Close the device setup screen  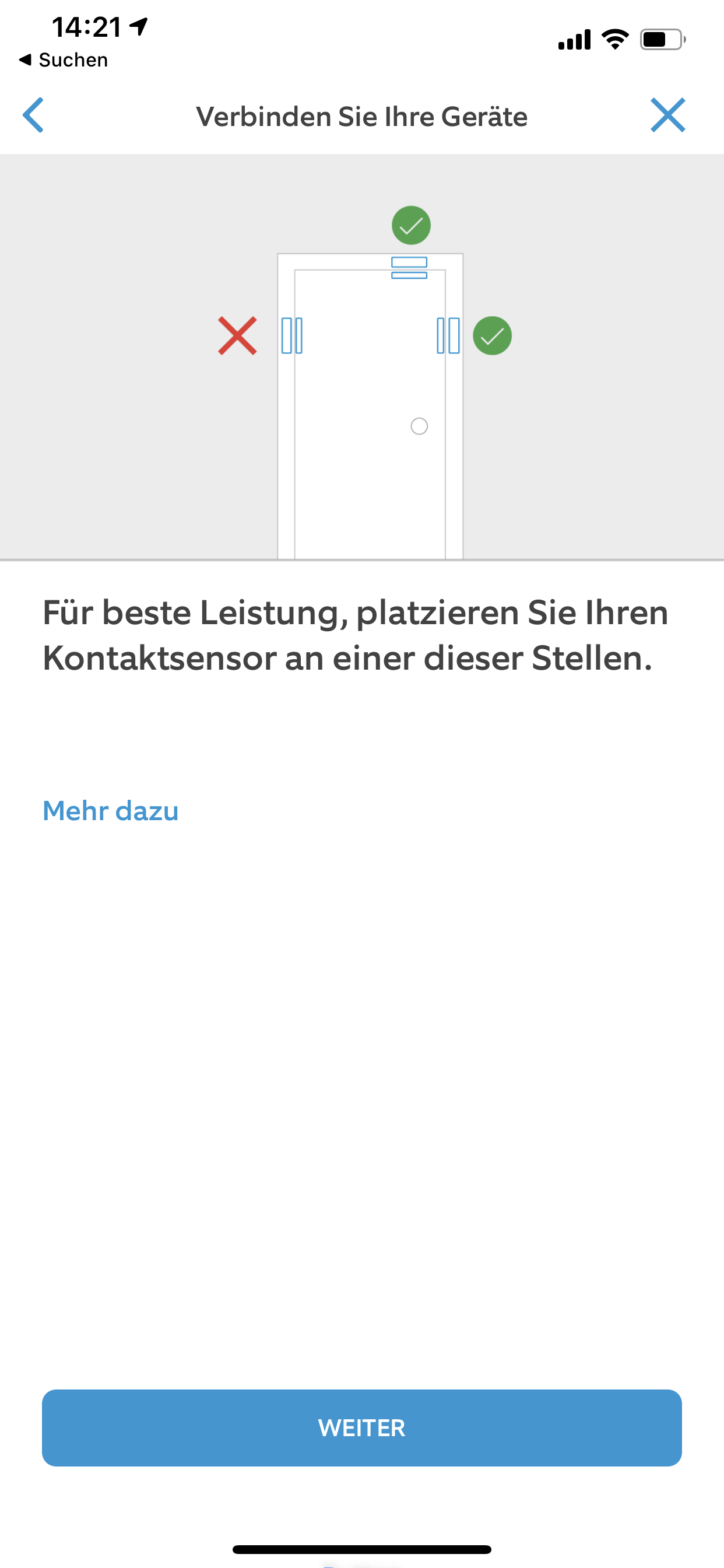(667, 115)
